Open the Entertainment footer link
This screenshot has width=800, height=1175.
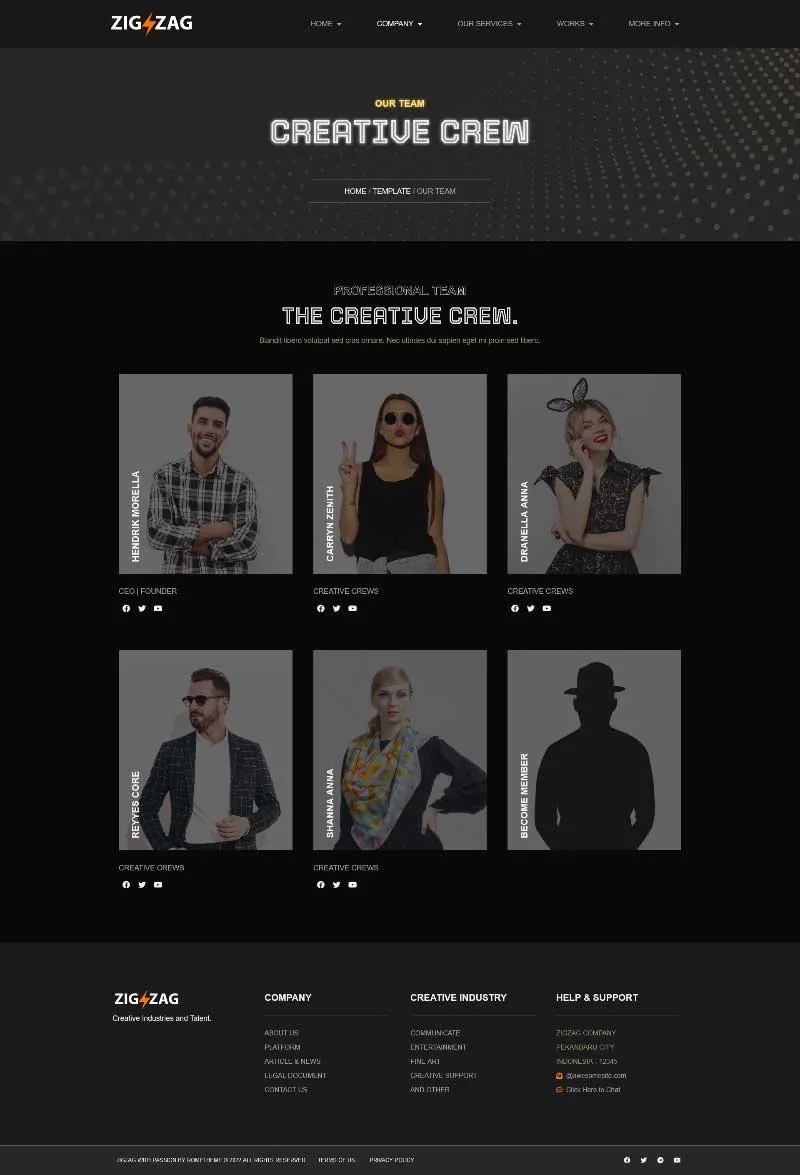438,1047
